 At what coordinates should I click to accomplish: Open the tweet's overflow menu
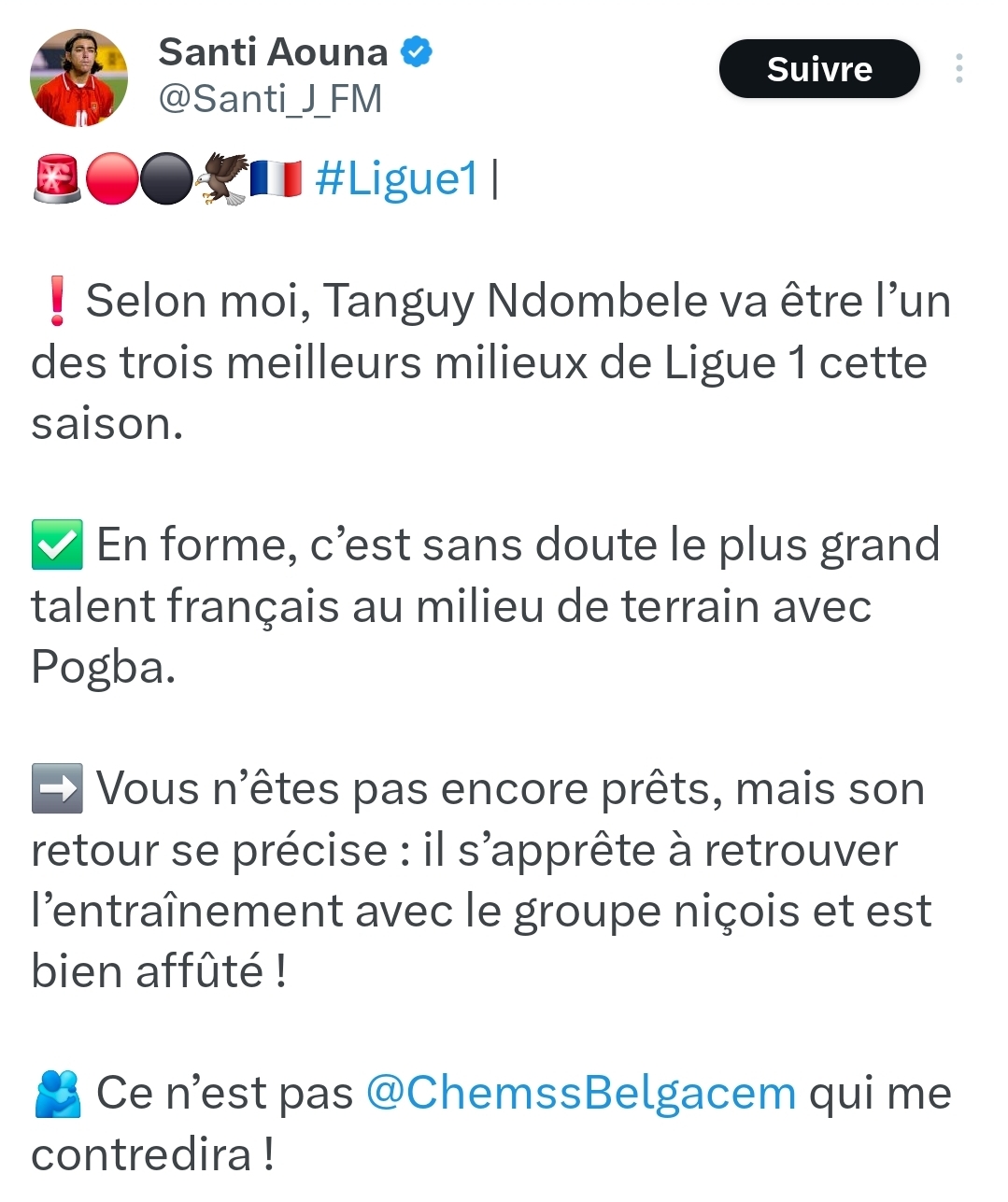click(958, 69)
